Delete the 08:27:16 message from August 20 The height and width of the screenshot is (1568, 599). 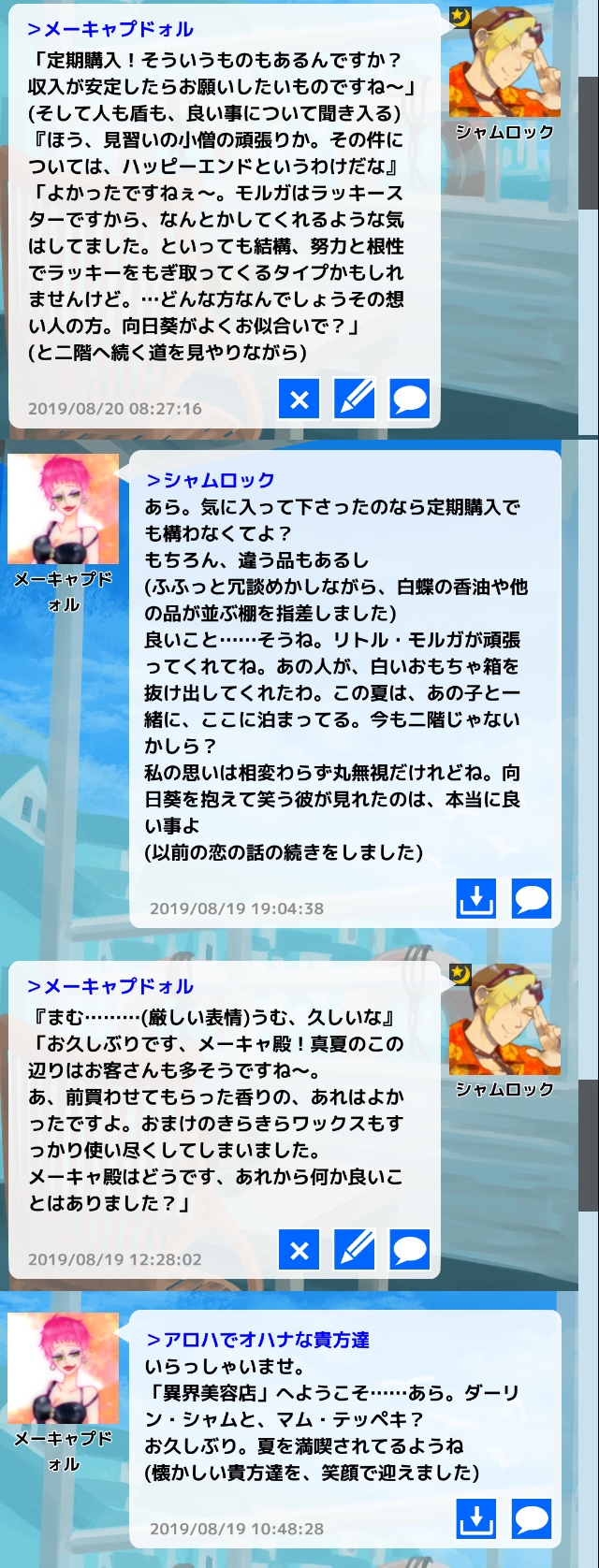[x=299, y=400]
